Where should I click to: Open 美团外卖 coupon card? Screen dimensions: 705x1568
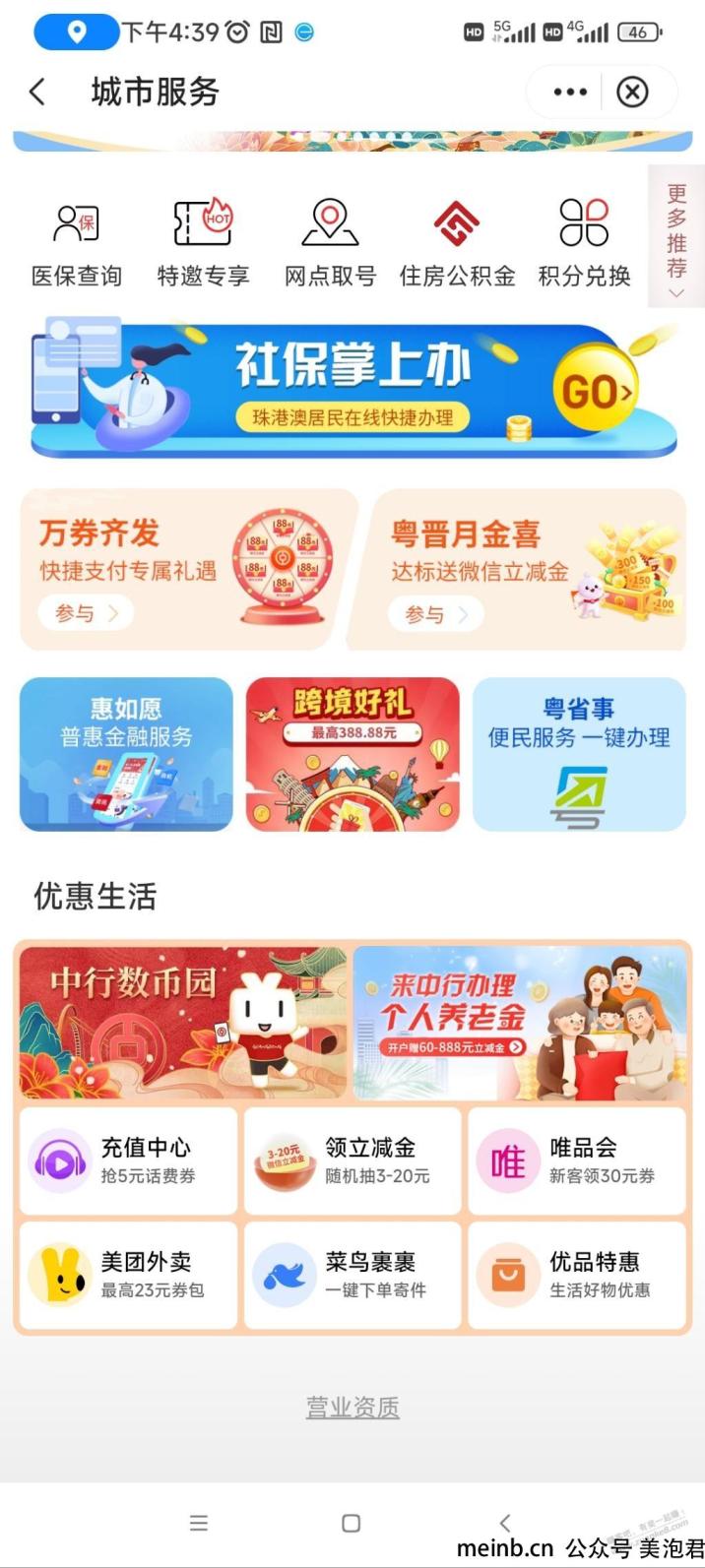(128, 1275)
